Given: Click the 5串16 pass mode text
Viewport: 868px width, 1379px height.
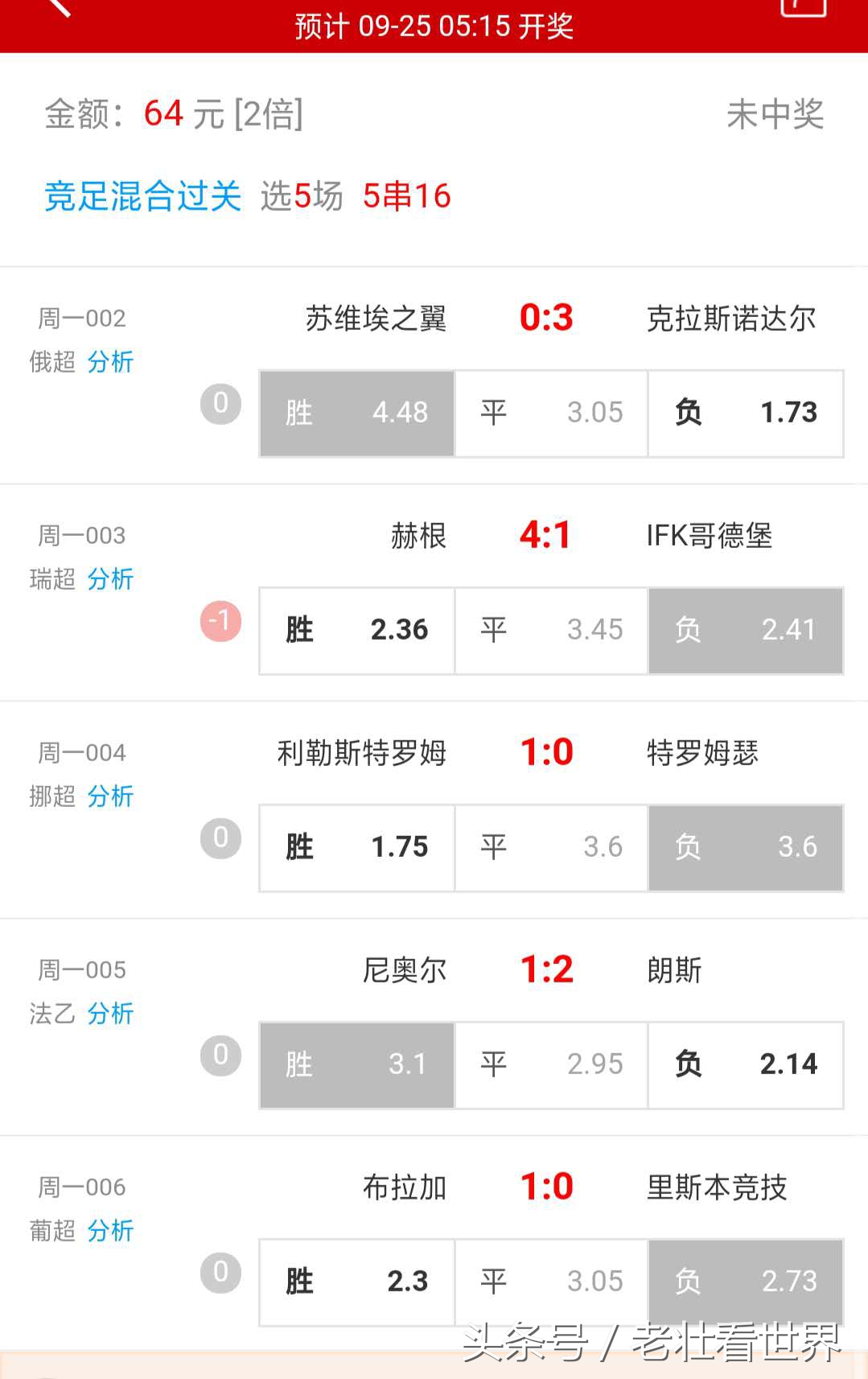Looking at the screenshot, I should coord(407,197).
